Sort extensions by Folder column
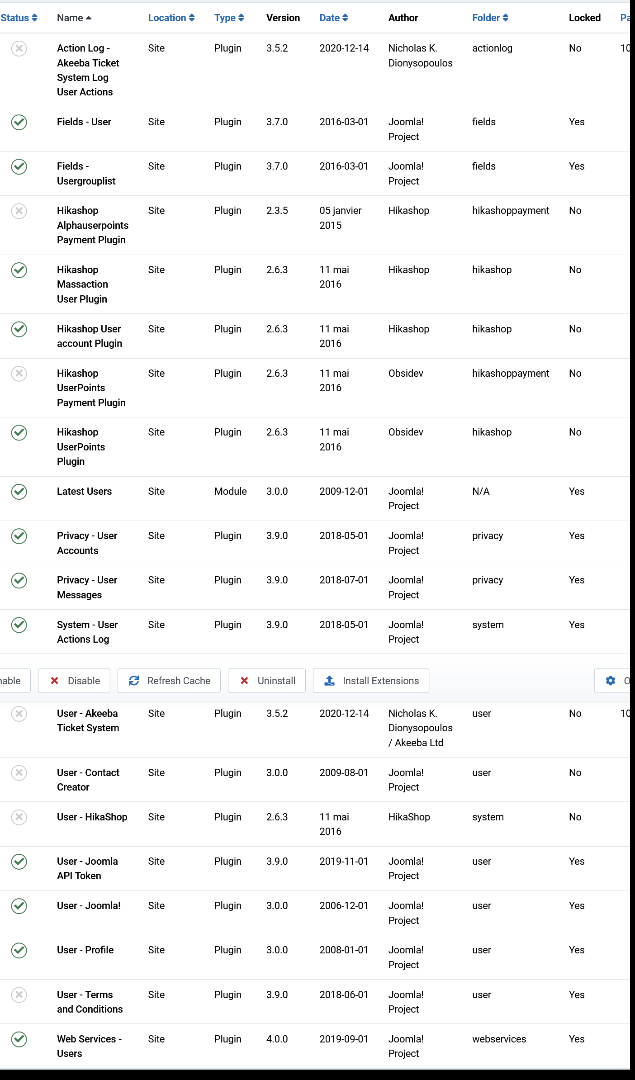Screen dimensions: 635x1080 click(490, 18)
